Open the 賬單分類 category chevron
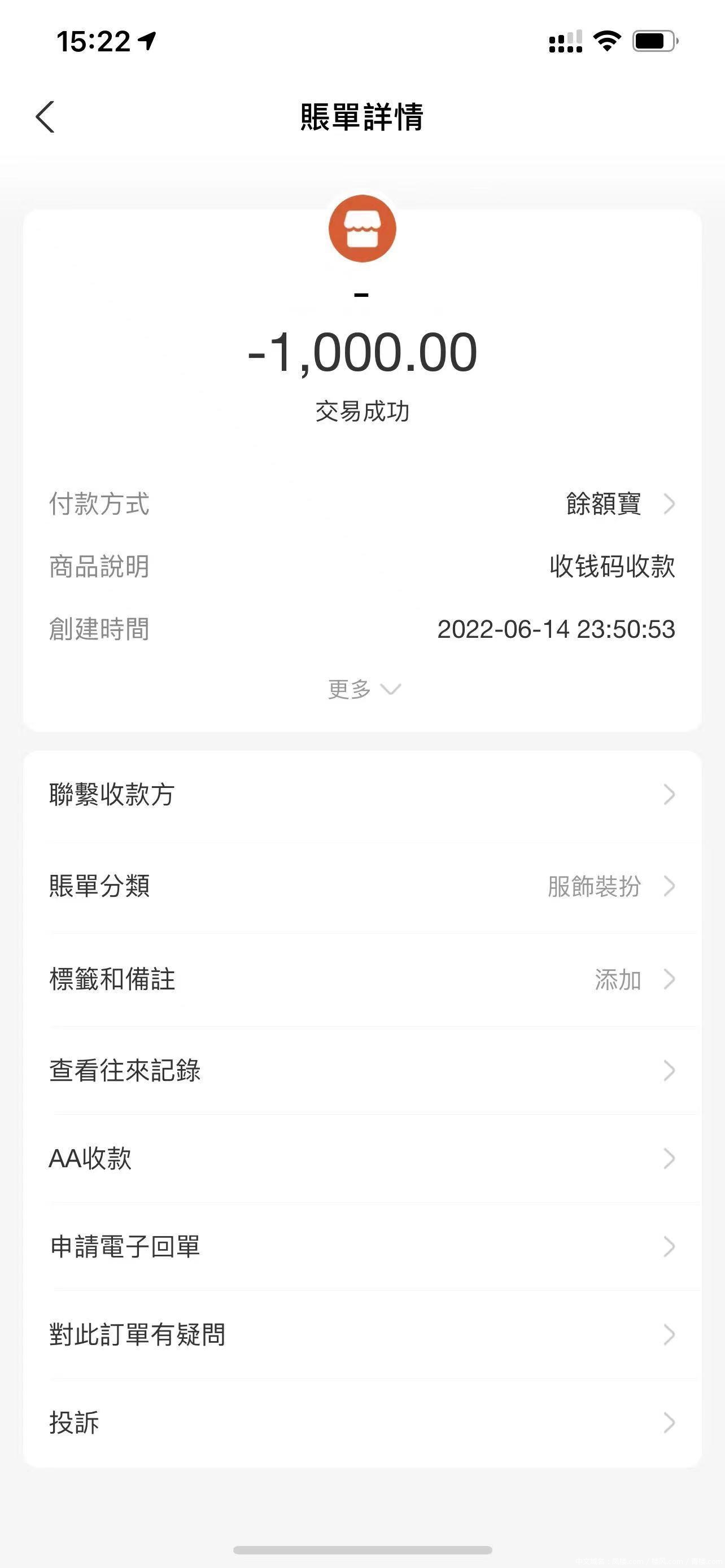Screen dimensions: 725x1568 coord(669,887)
